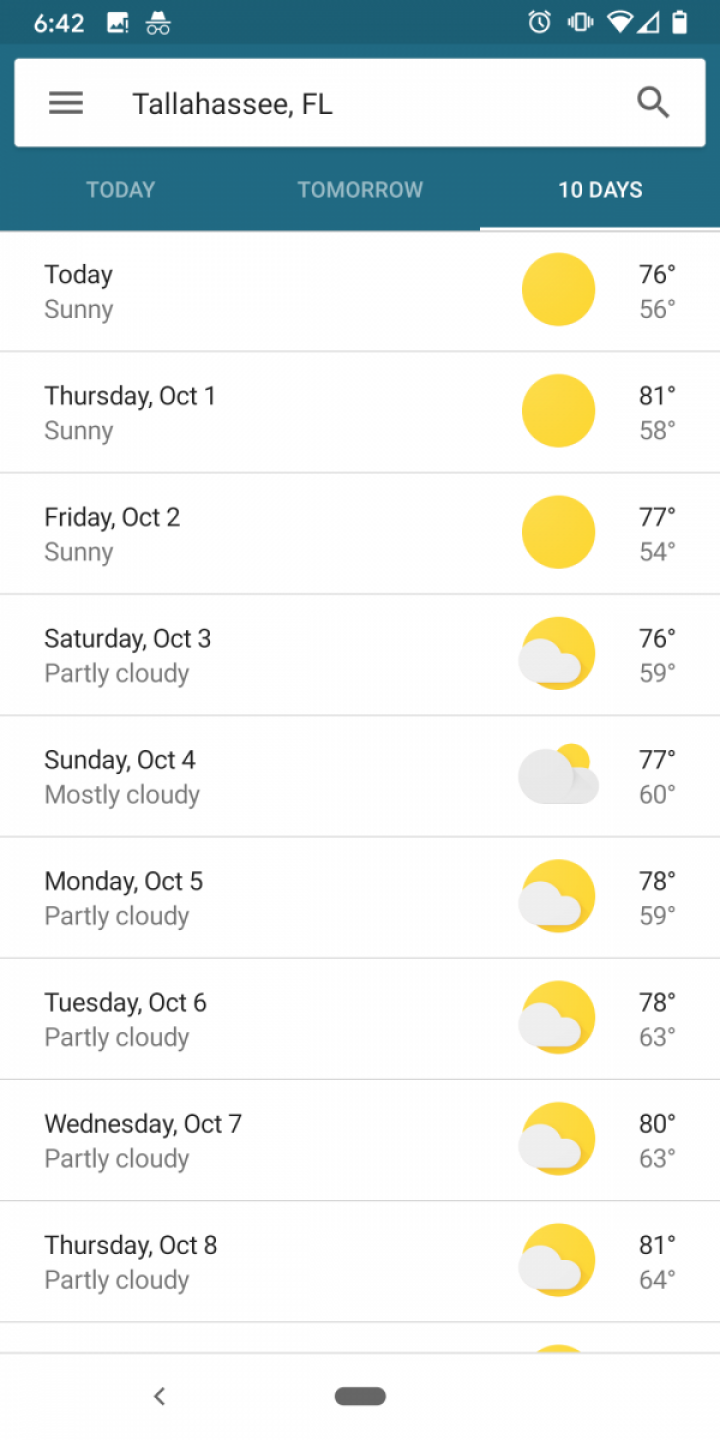Viewport: 720px width, 1440px height.
Task: Open Monday, Oct 5 forecast
Action: 360,898
